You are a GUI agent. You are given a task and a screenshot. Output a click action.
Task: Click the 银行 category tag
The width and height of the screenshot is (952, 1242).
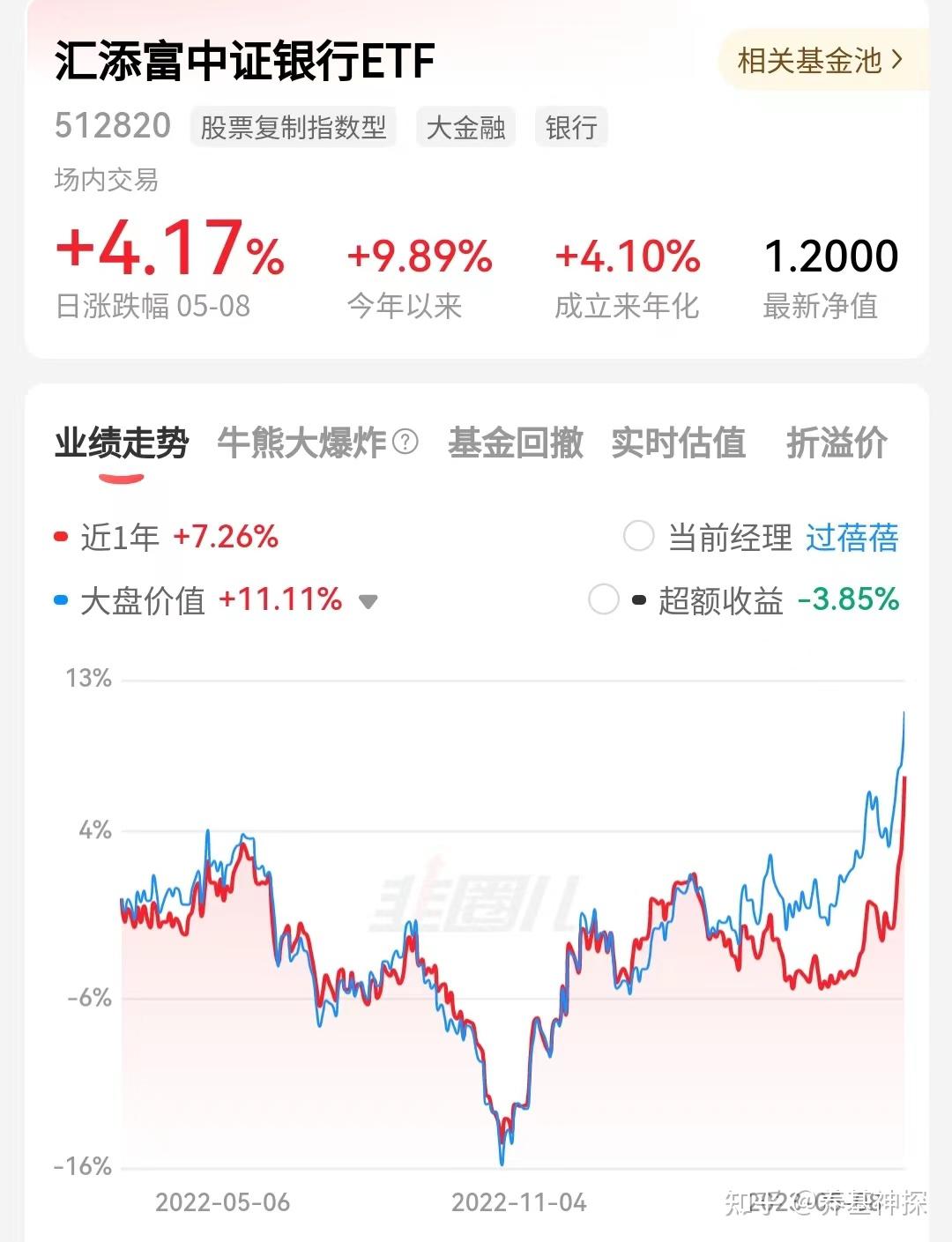(x=570, y=126)
